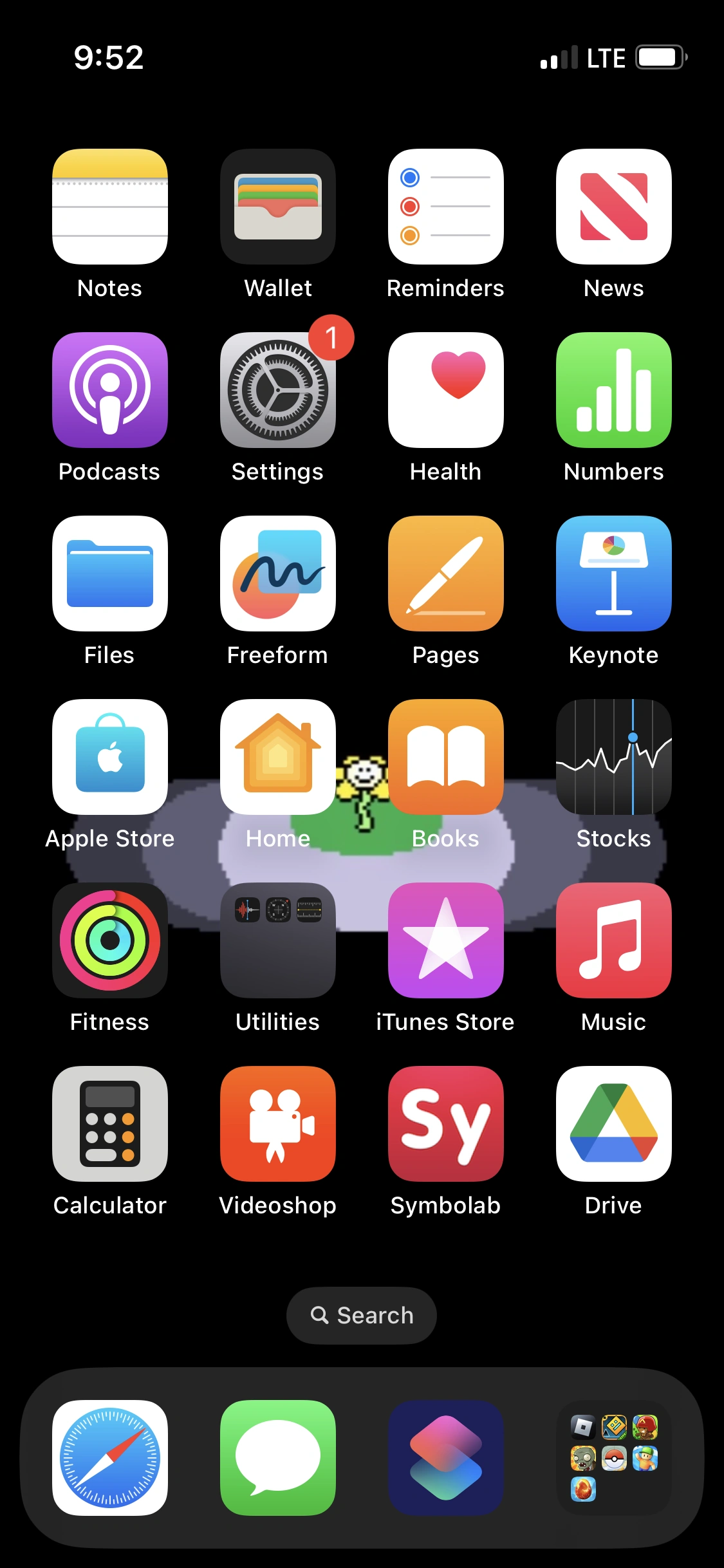Open Reminders

(x=446, y=207)
